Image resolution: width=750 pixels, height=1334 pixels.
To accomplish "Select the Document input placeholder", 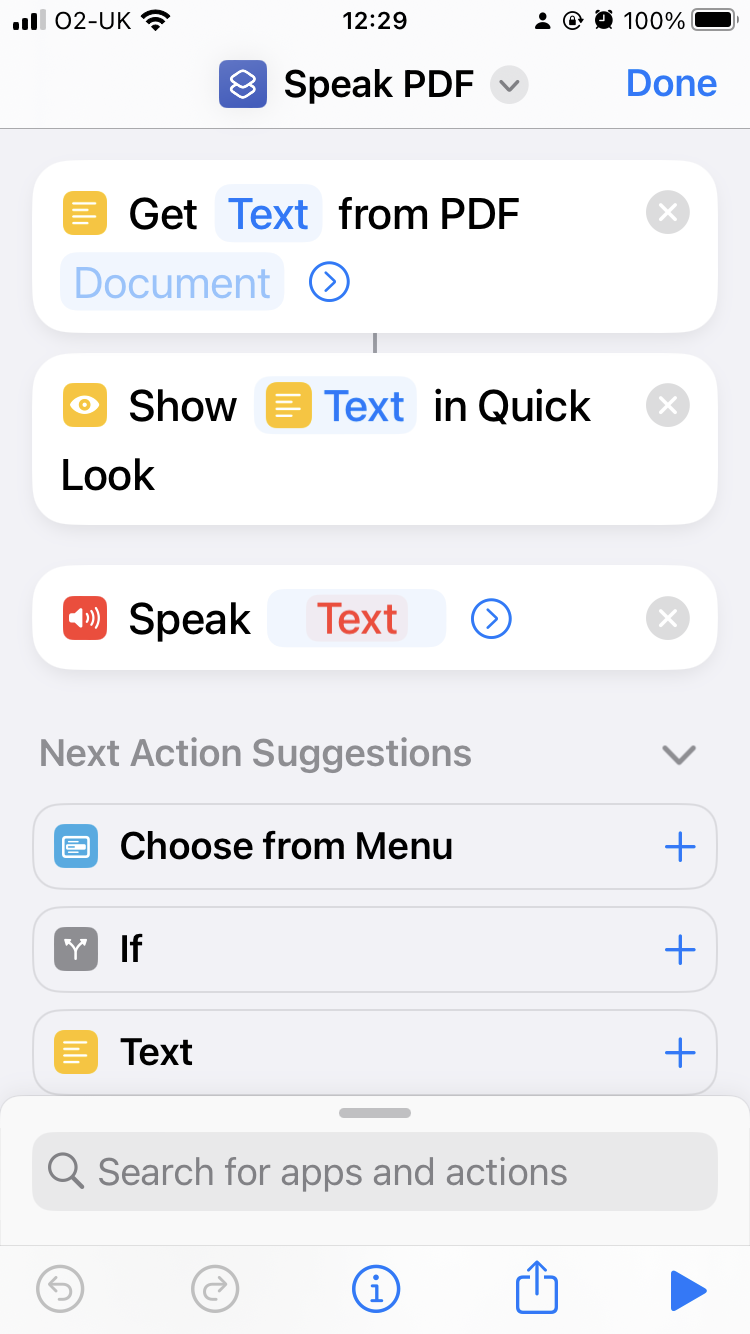I will 172,283.
